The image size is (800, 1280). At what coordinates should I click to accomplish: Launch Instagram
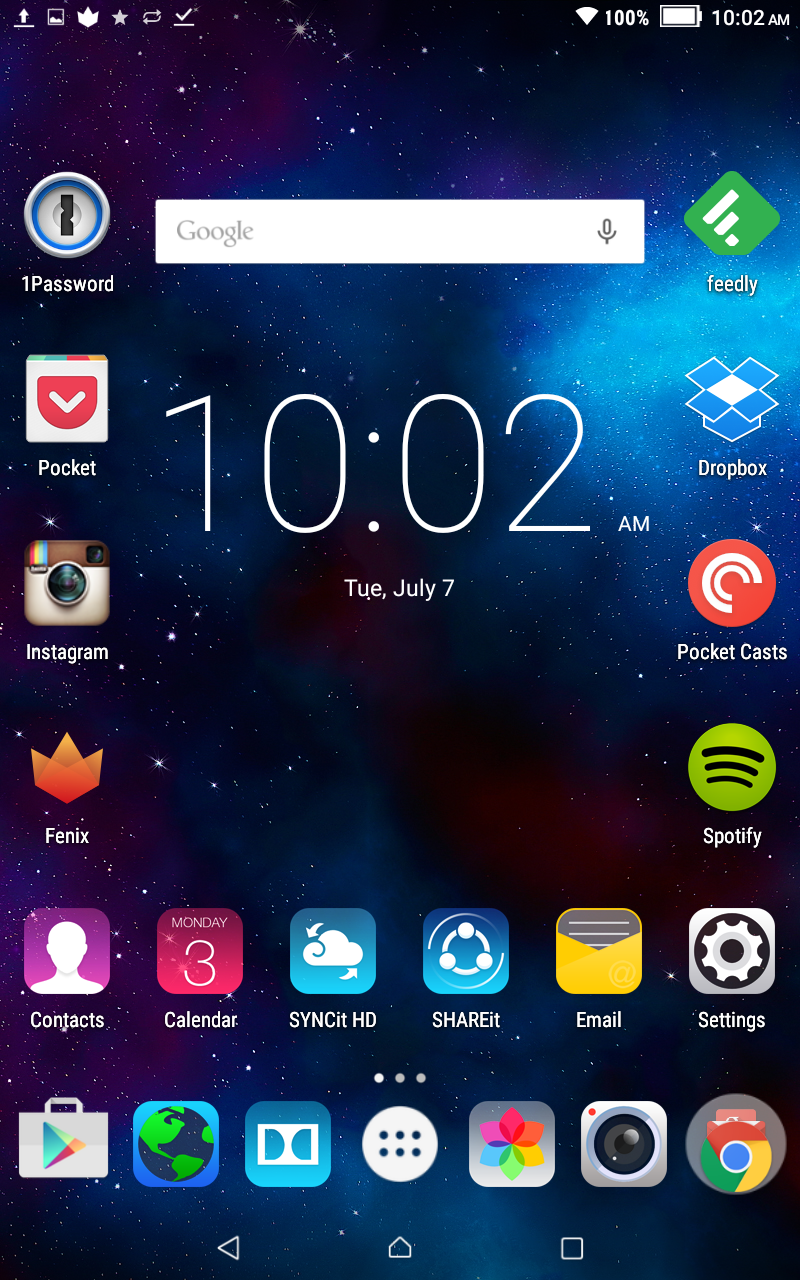[67, 583]
